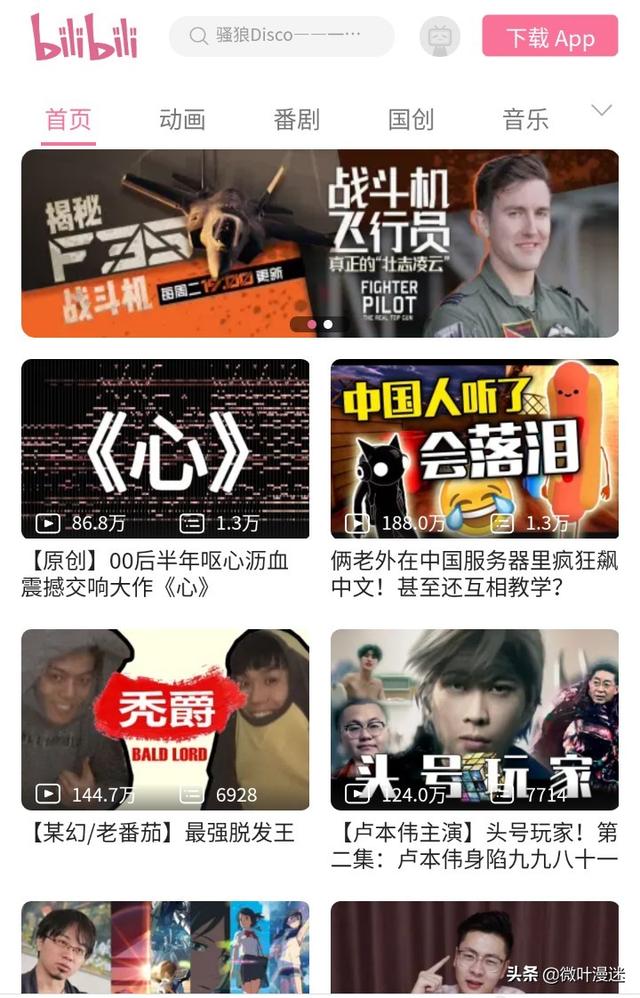Switch to the 番剧 tab
This screenshot has width=640, height=998.
(x=297, y=120)
